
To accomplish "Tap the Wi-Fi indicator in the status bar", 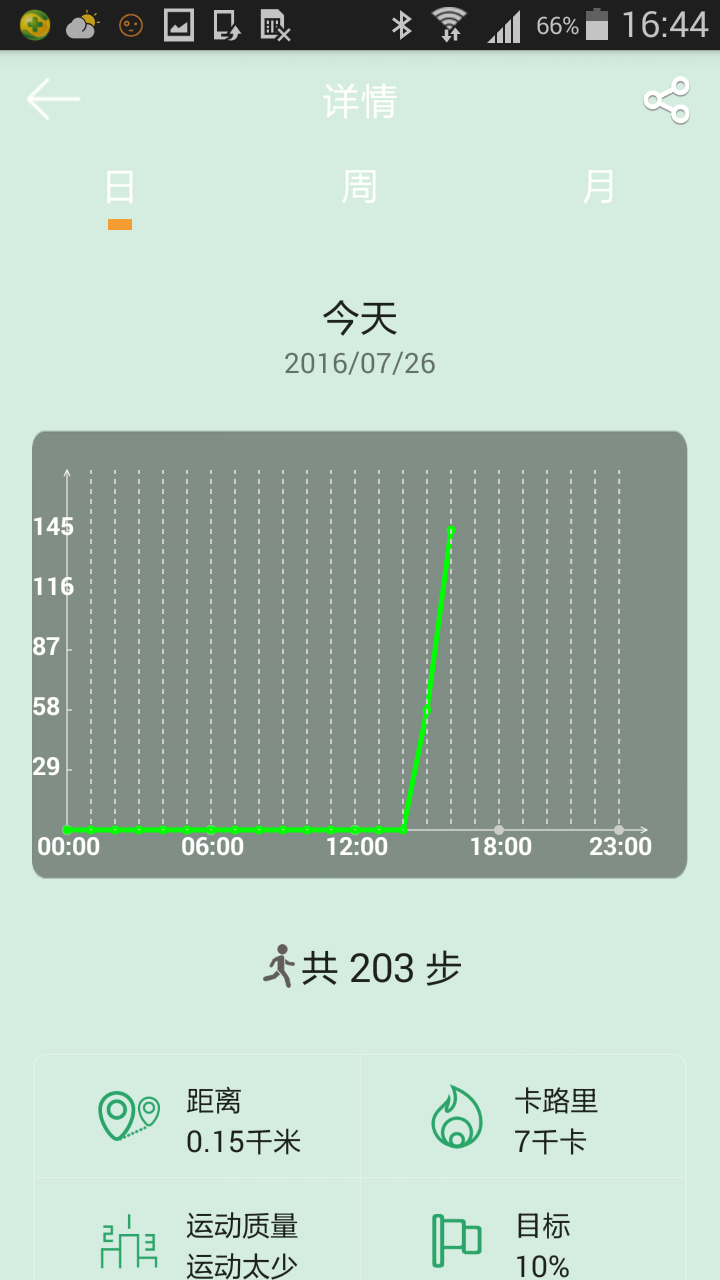I will click(x=447, y=22).
